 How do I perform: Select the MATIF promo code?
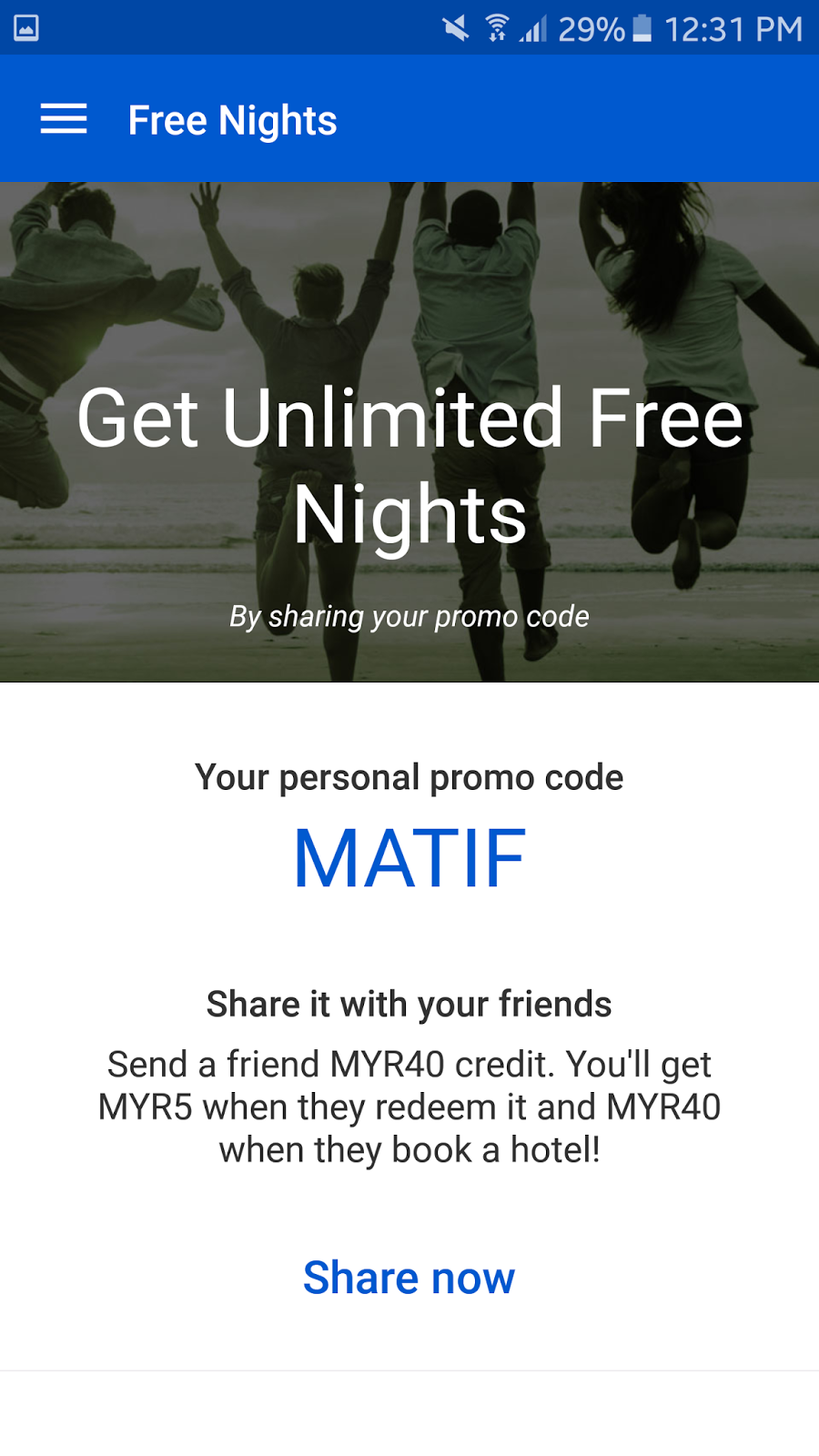click(409, 859)
